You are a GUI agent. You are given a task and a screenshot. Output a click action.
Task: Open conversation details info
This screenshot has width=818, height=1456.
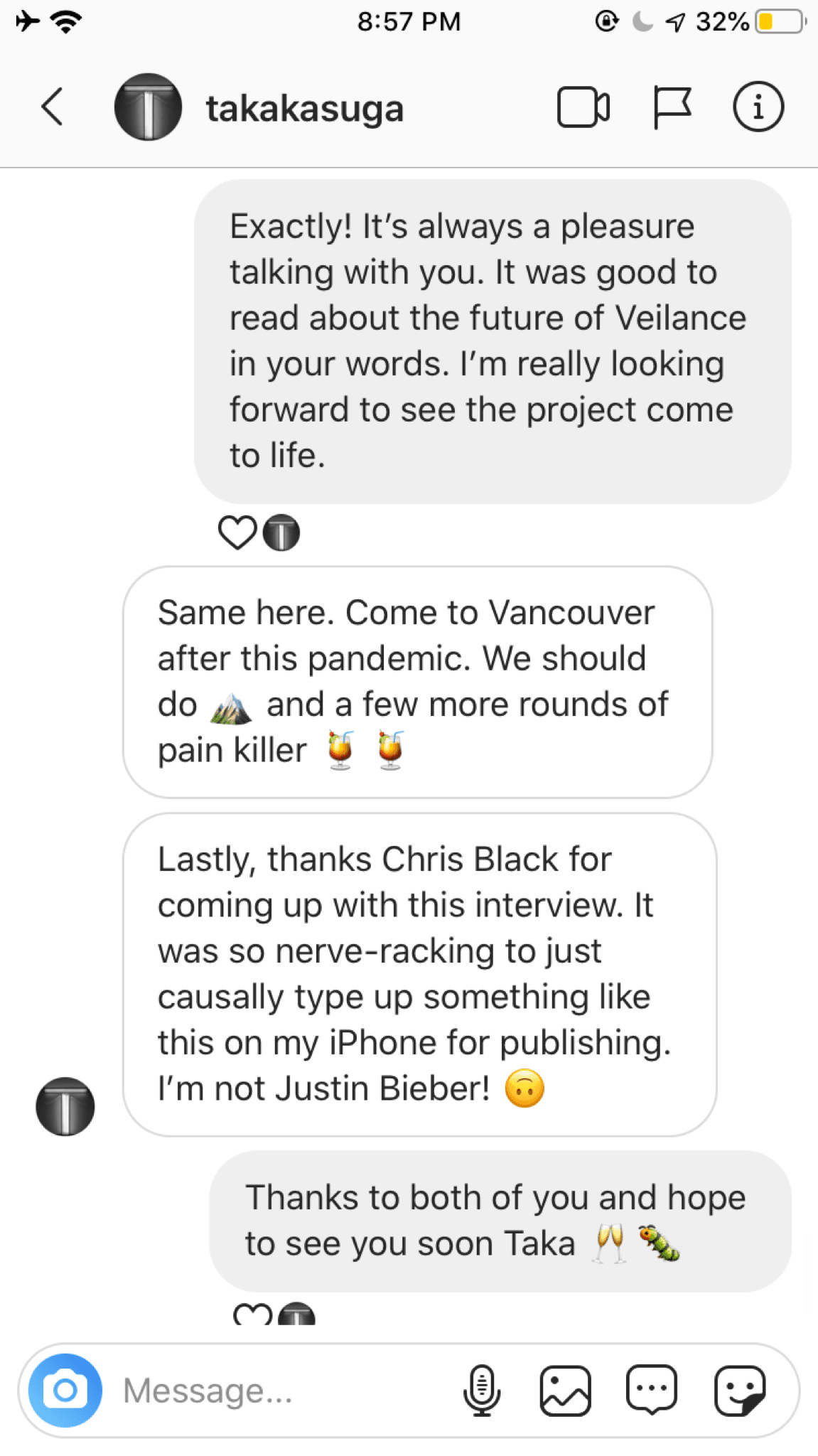758,107
